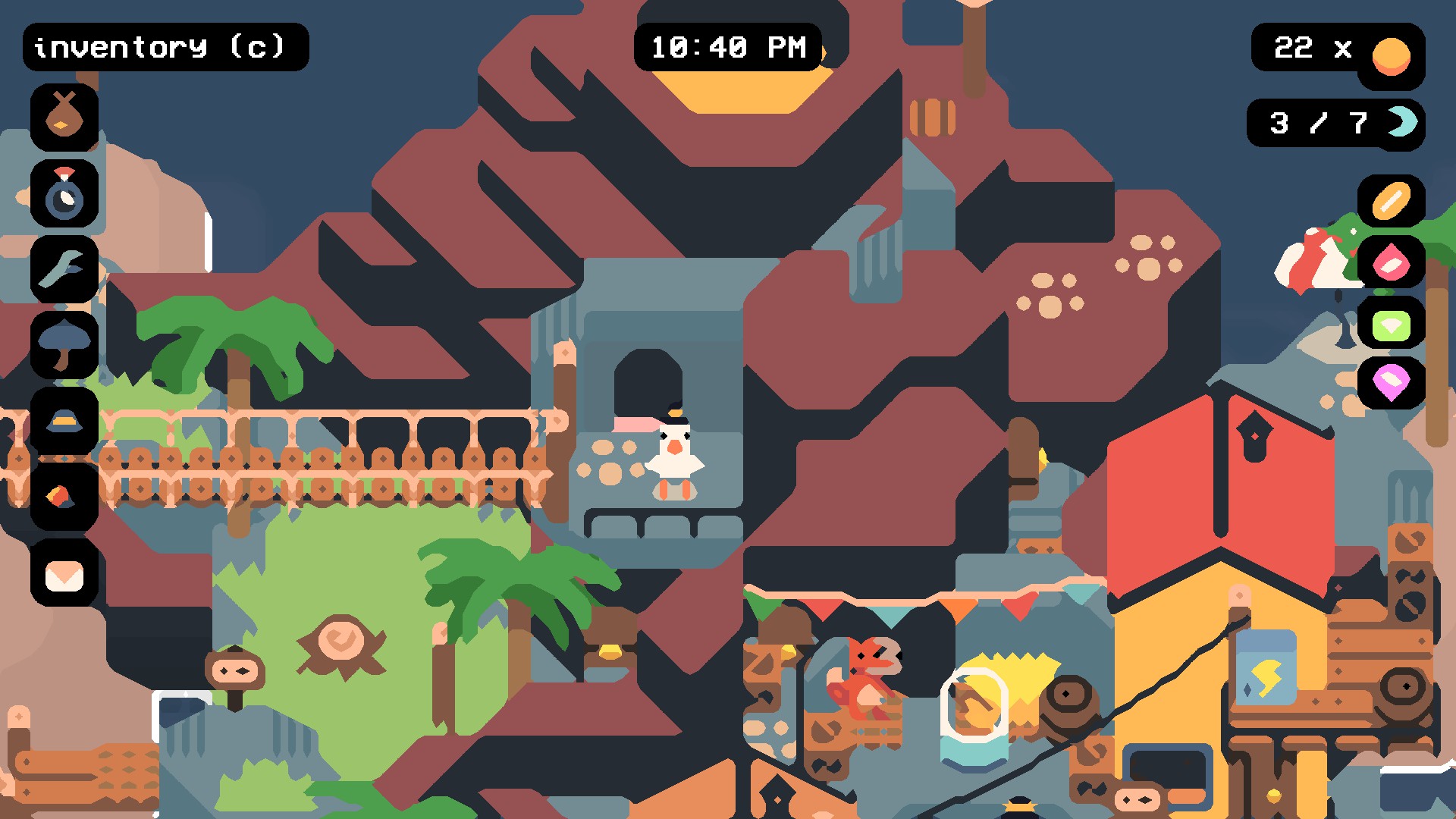Select the brown sack inventory item
The height and width of the screenshot is (819, 1456).
click(x=64, y=118)
